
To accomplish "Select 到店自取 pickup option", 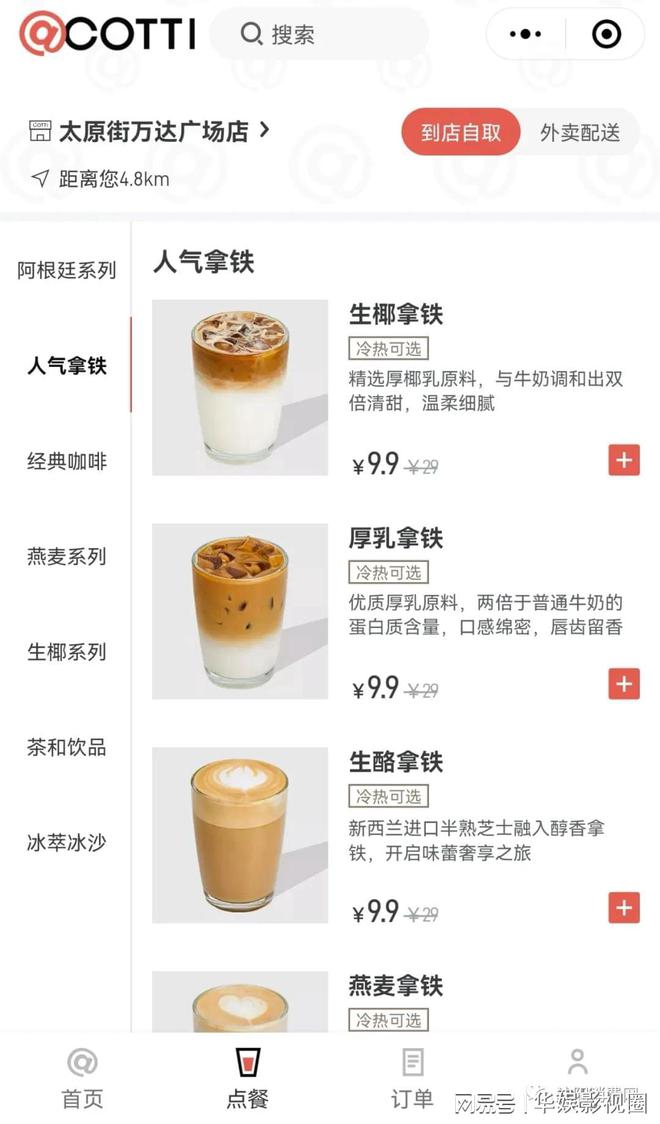I will (x=461, y=132).
